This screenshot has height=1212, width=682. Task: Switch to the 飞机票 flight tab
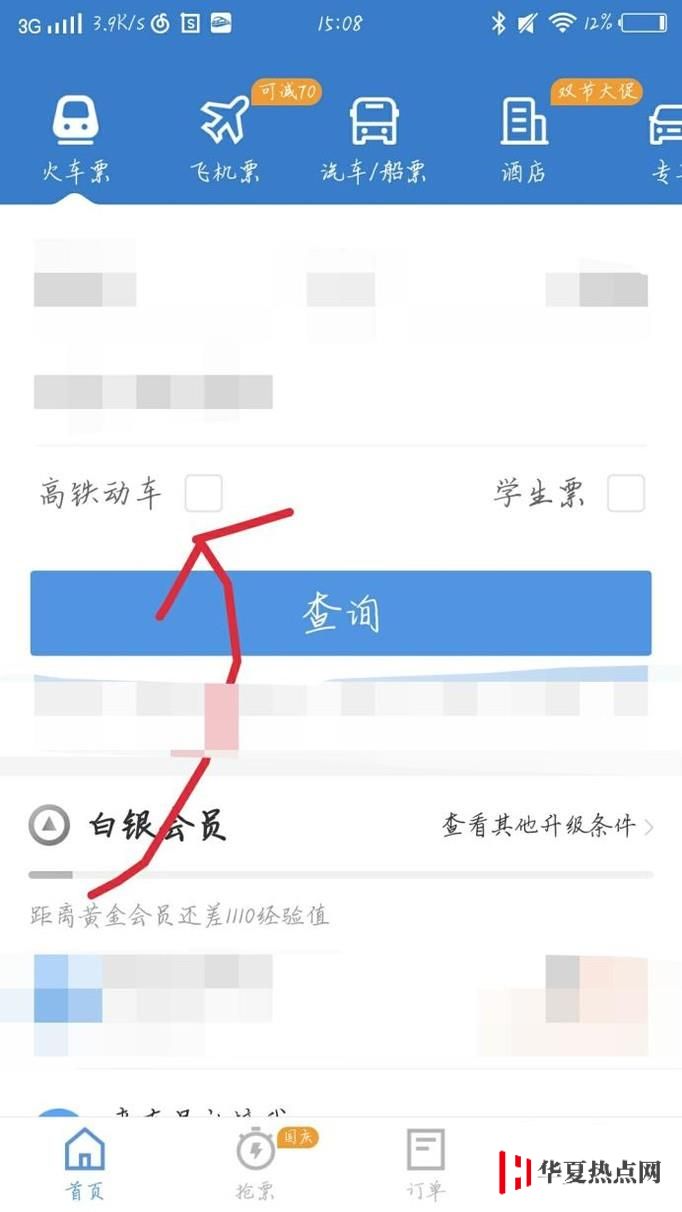[x=225, y=140]
